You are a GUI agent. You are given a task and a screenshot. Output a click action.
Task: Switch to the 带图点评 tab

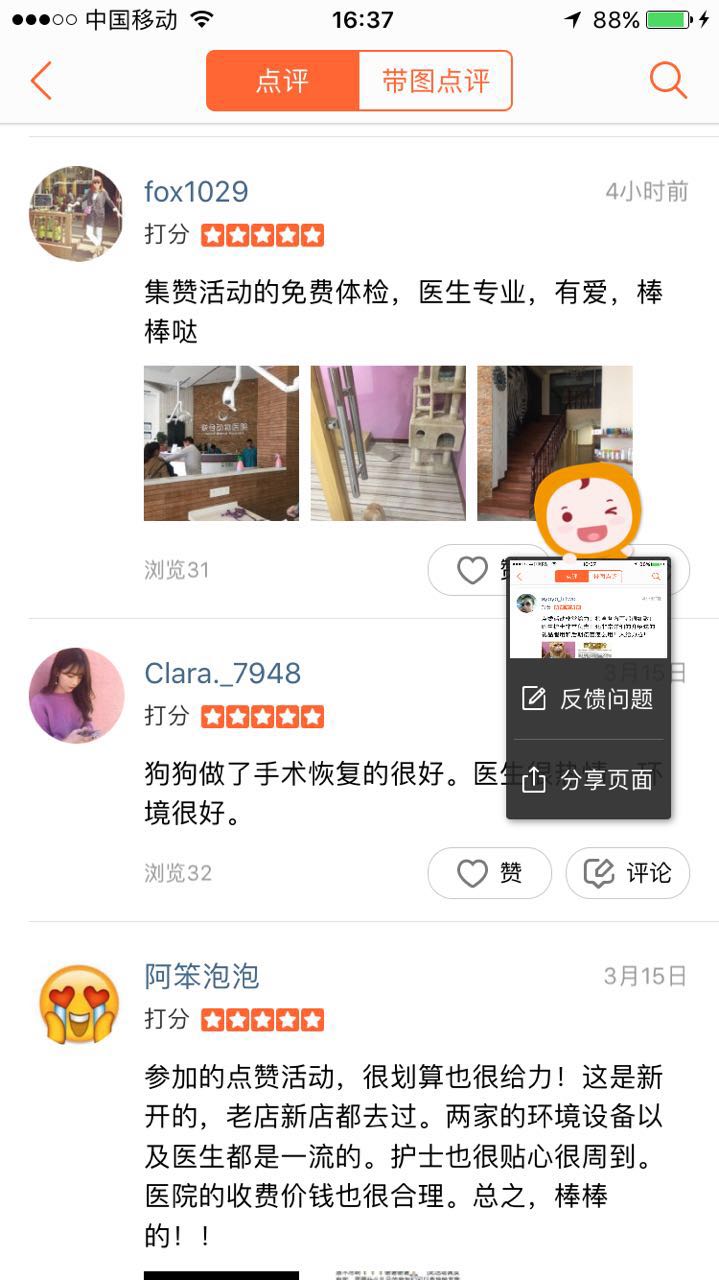(x=435, y=81)
